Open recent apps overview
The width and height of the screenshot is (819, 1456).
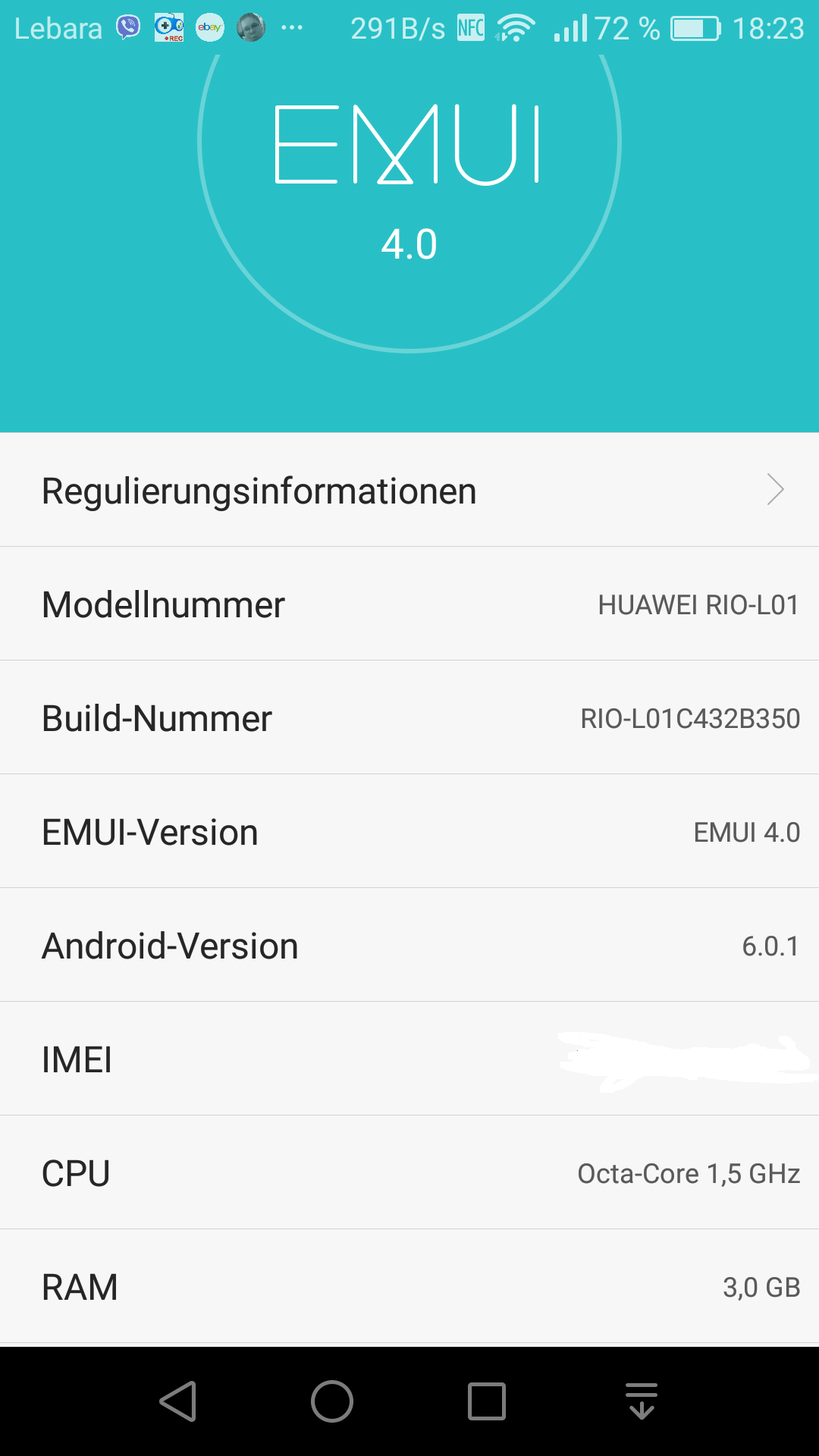tap(486, 1401)
